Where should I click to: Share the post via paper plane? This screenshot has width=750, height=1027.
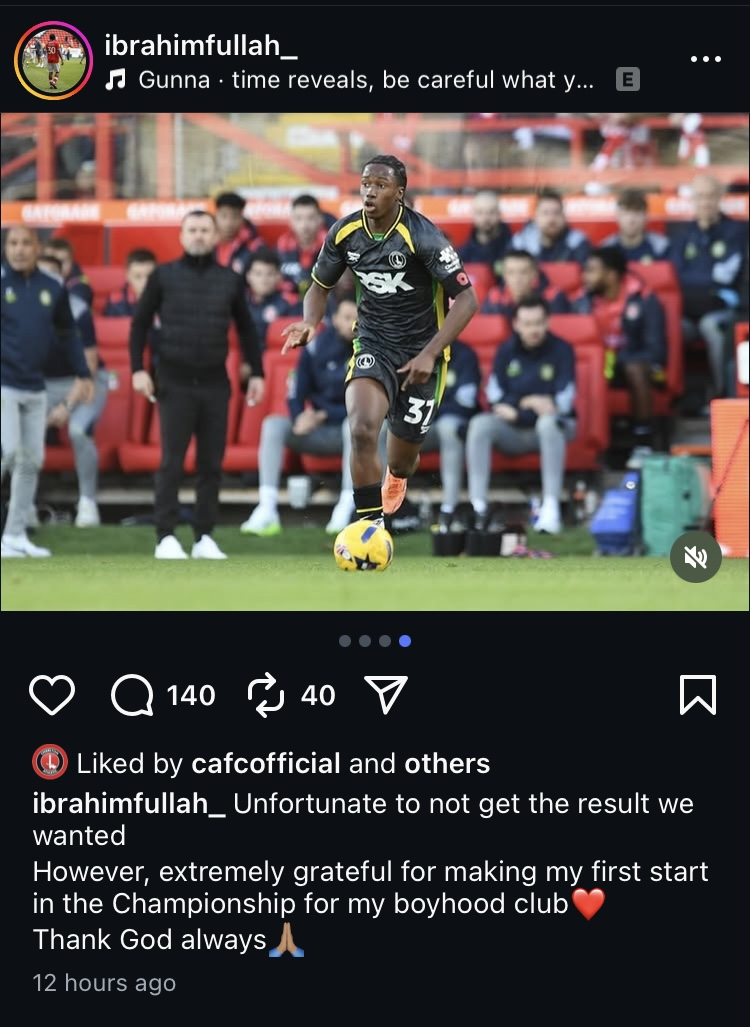tap(385, 695)
